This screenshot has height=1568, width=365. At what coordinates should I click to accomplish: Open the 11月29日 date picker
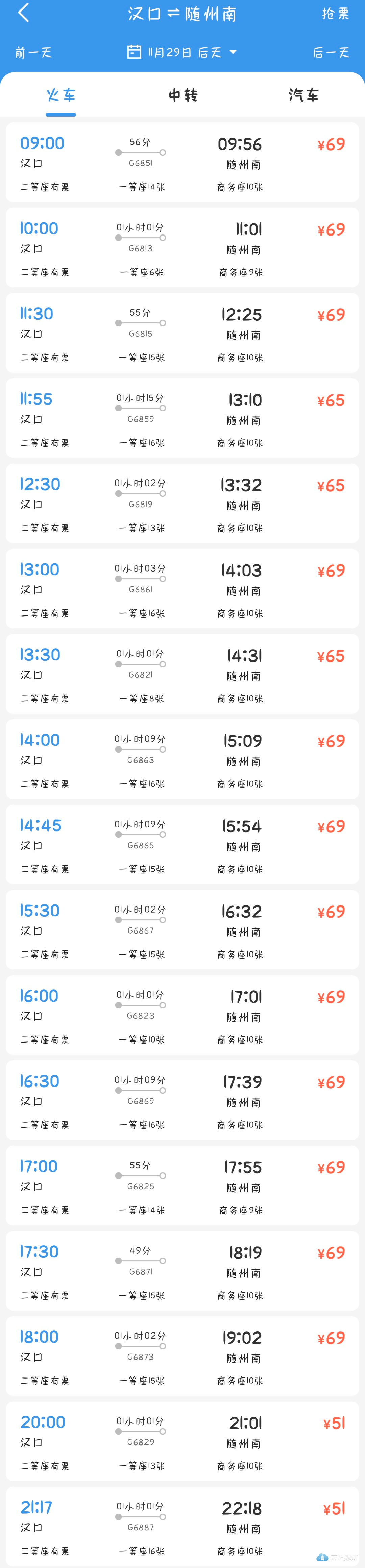(x=182, y=53)
